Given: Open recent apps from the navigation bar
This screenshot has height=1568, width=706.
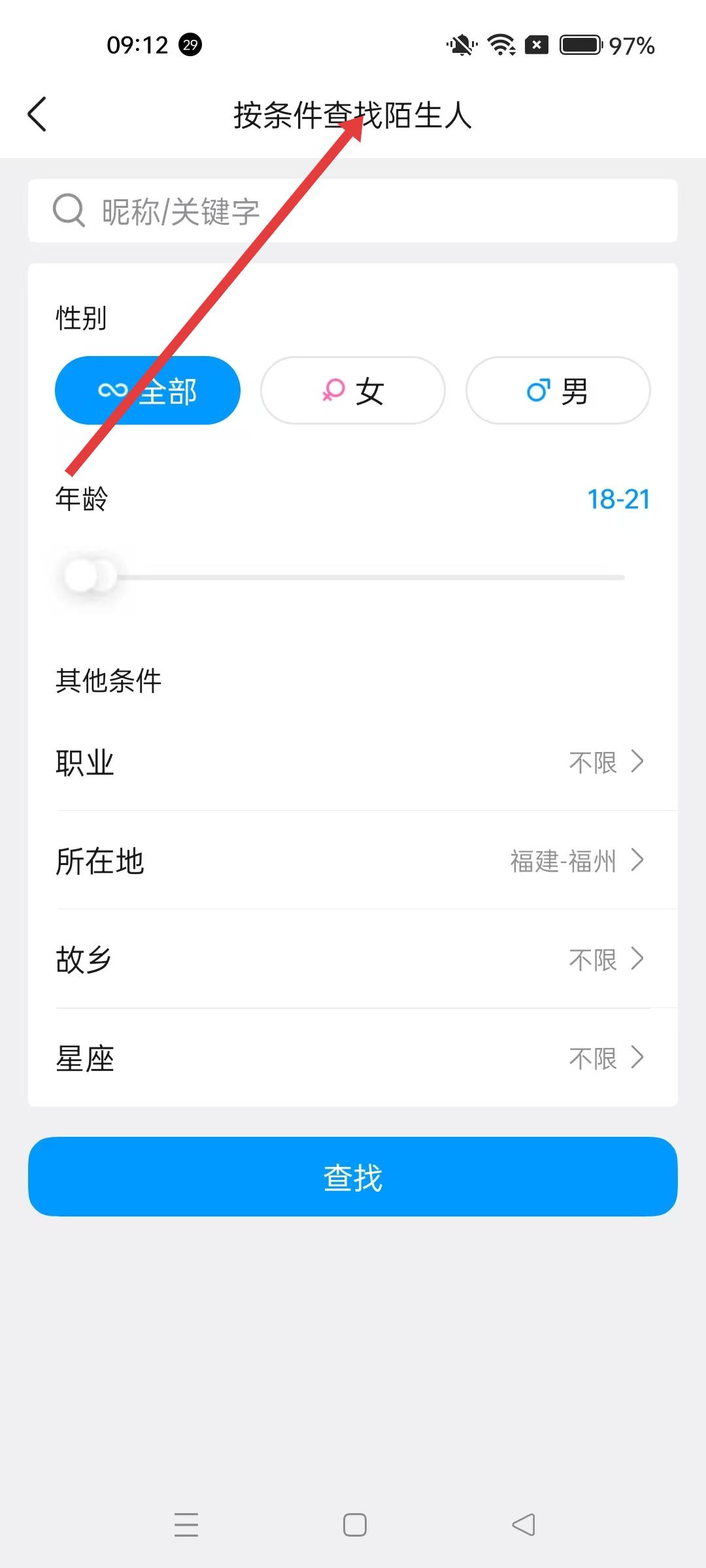Looking at the screenshot, I should tap(186, 1525).
